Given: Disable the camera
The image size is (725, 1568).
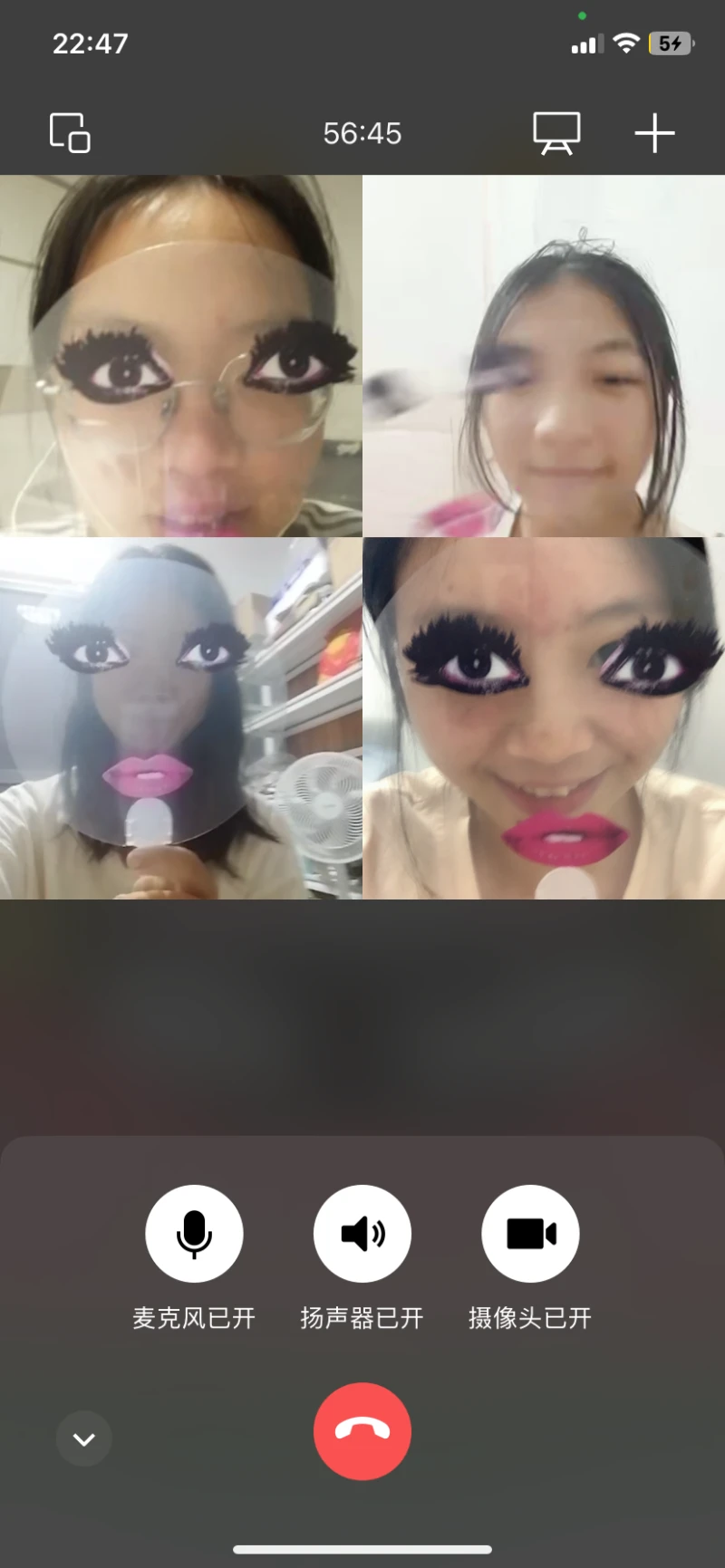Looking at the screenshot, I should (530, 1233).
